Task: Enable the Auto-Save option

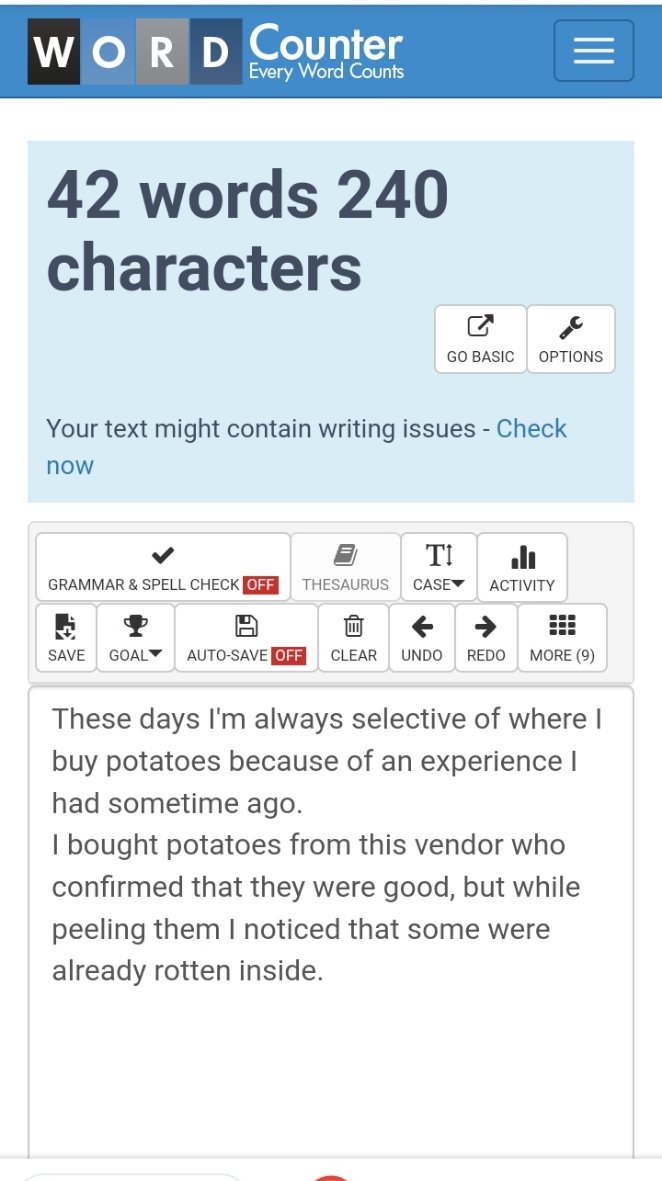Action: (x=246, y=637)
